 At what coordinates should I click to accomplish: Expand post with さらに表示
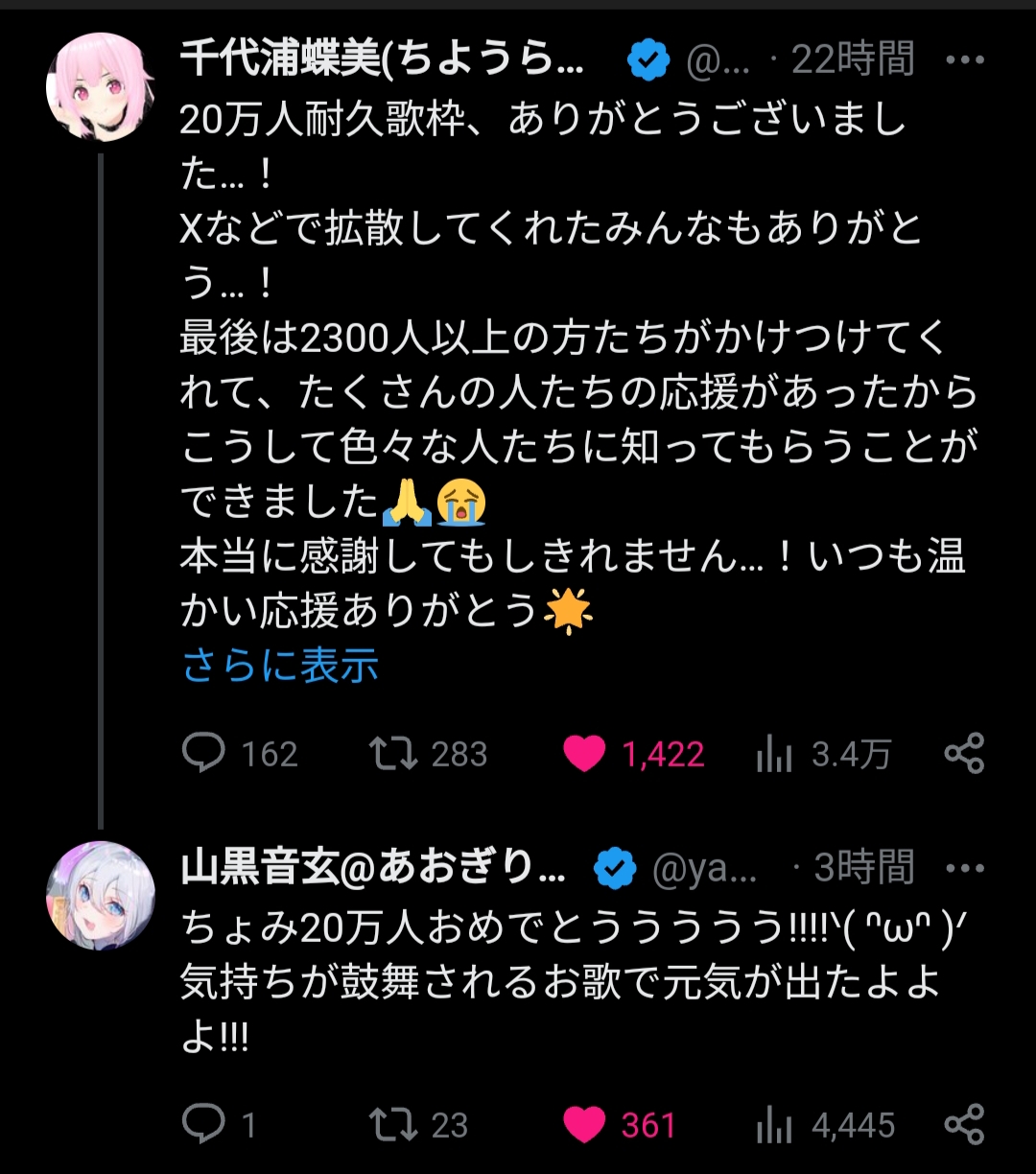pyautogui.click(x=280, y=666)
